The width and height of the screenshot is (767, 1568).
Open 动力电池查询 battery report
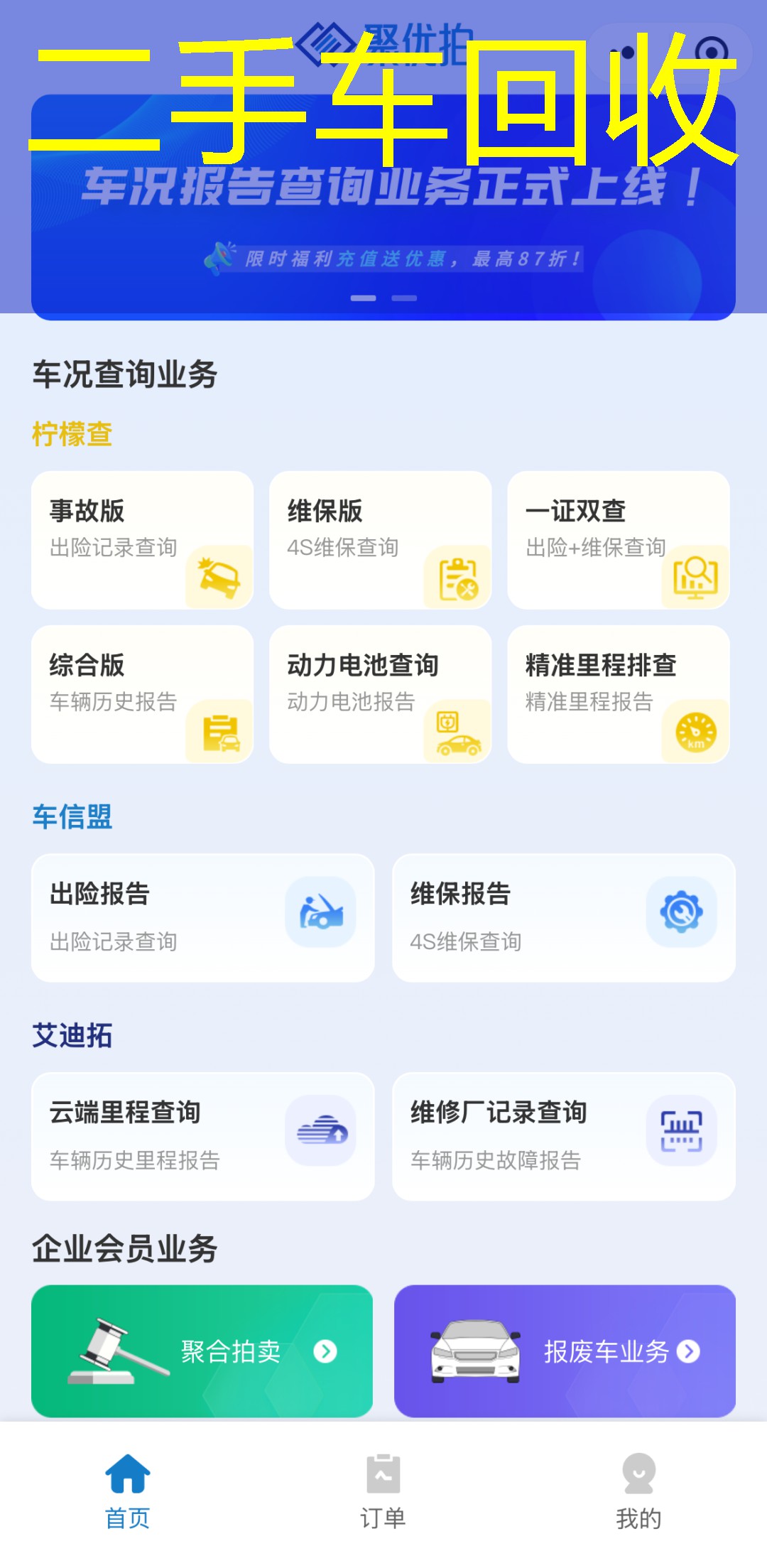click(380, 694)
